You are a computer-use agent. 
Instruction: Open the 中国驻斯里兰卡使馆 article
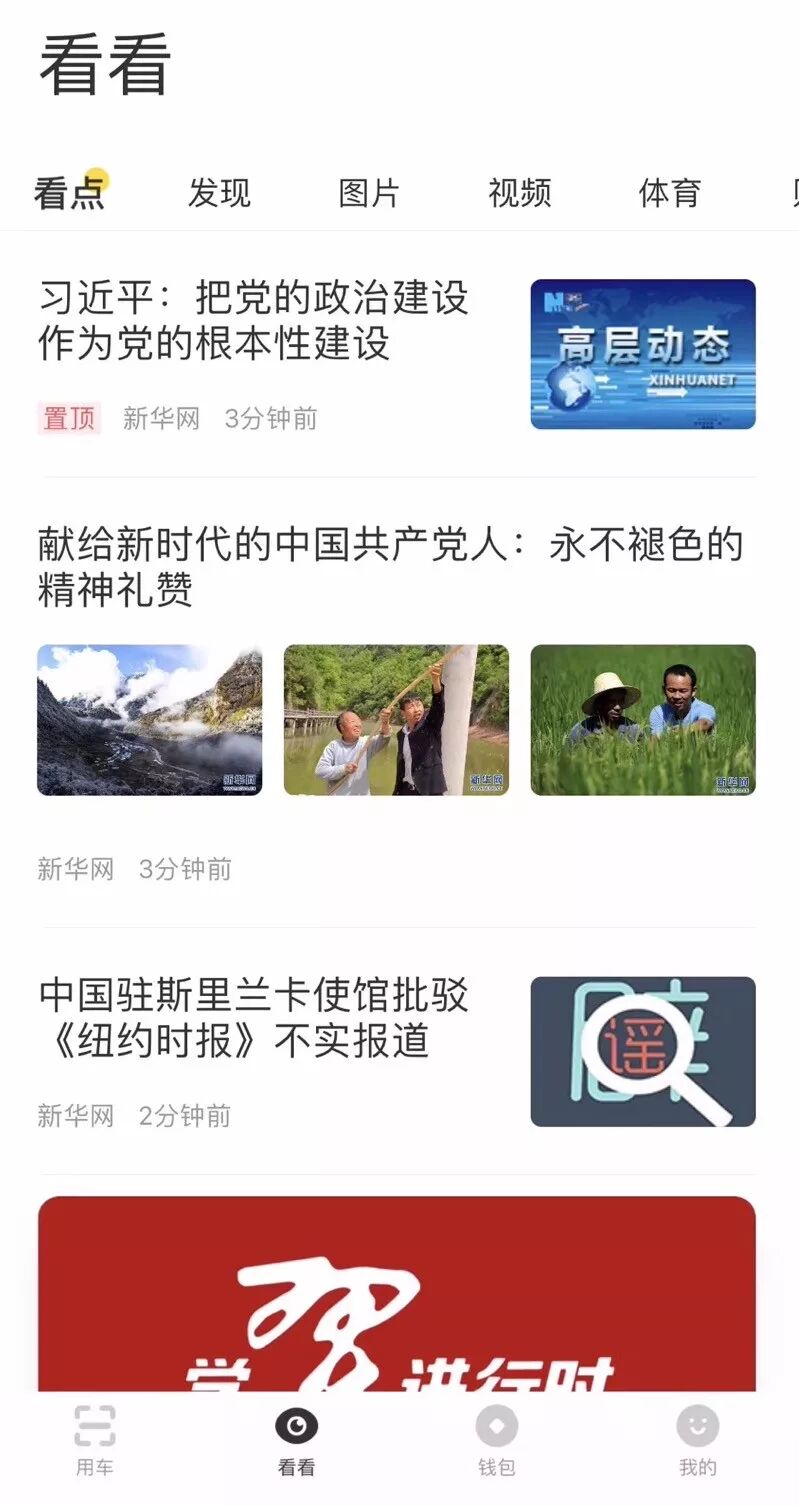pyautogui.click(x=254, y=1018)
